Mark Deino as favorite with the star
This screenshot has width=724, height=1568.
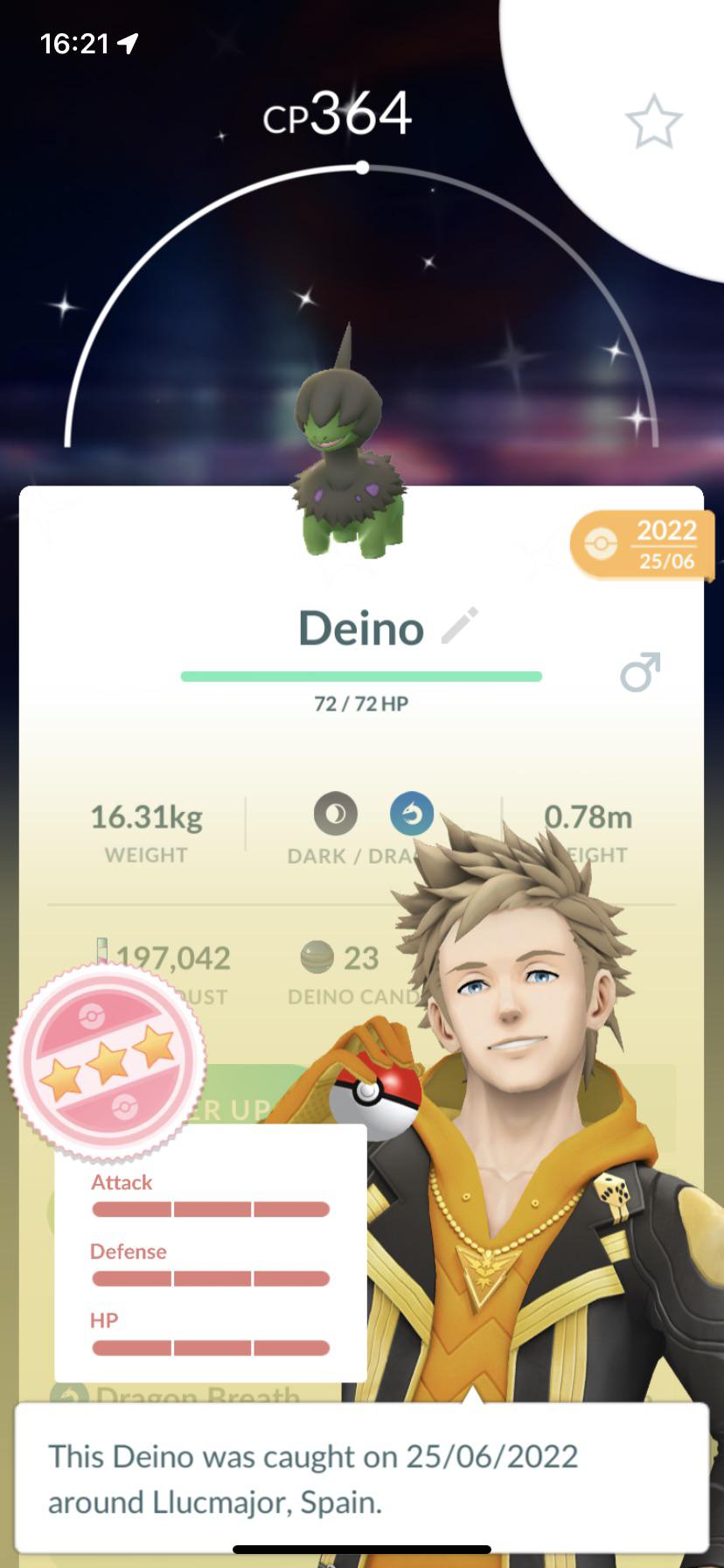pos(654,122)
